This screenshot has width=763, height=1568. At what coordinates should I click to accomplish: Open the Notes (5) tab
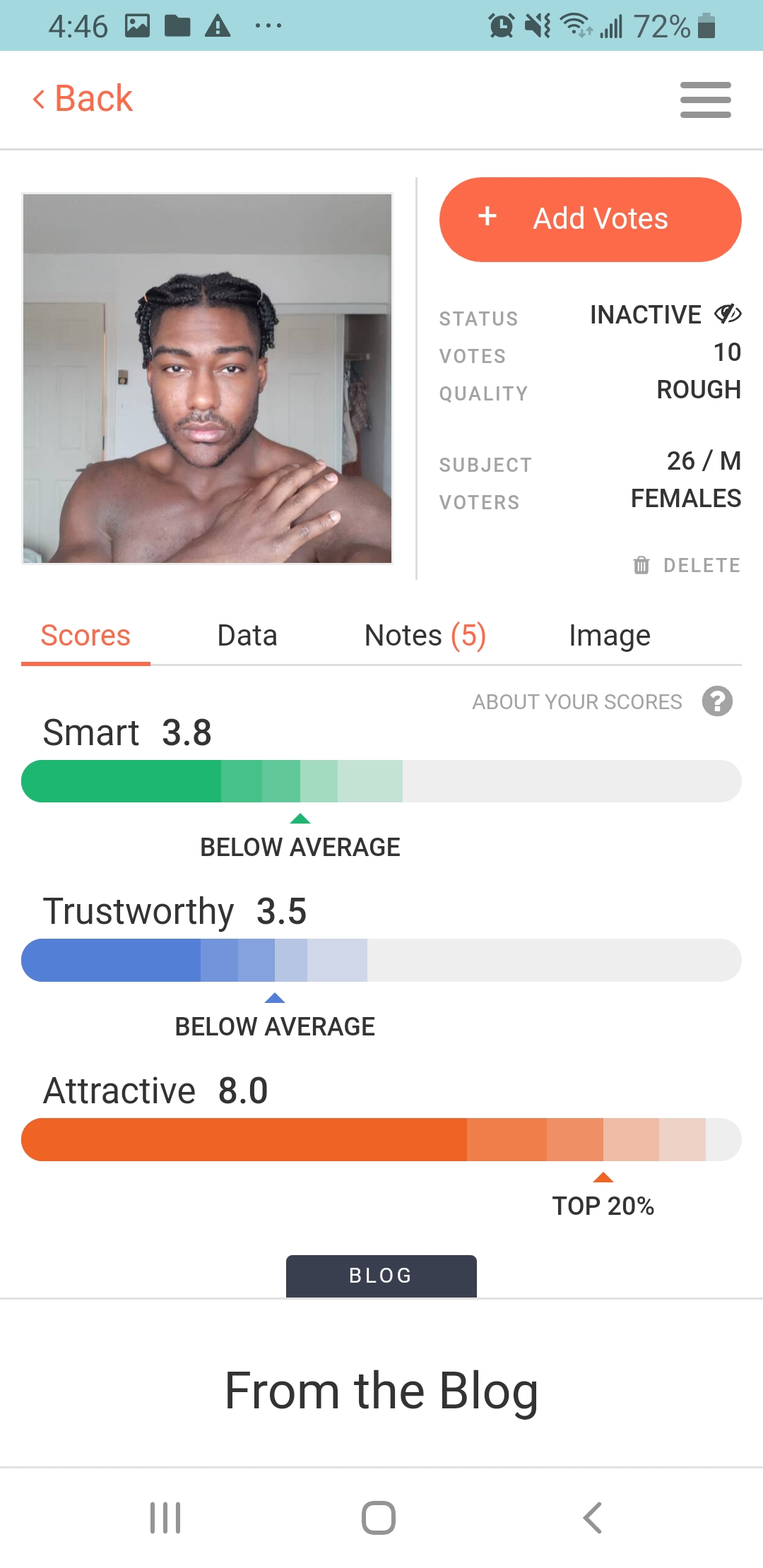click(x=425, y=636)
